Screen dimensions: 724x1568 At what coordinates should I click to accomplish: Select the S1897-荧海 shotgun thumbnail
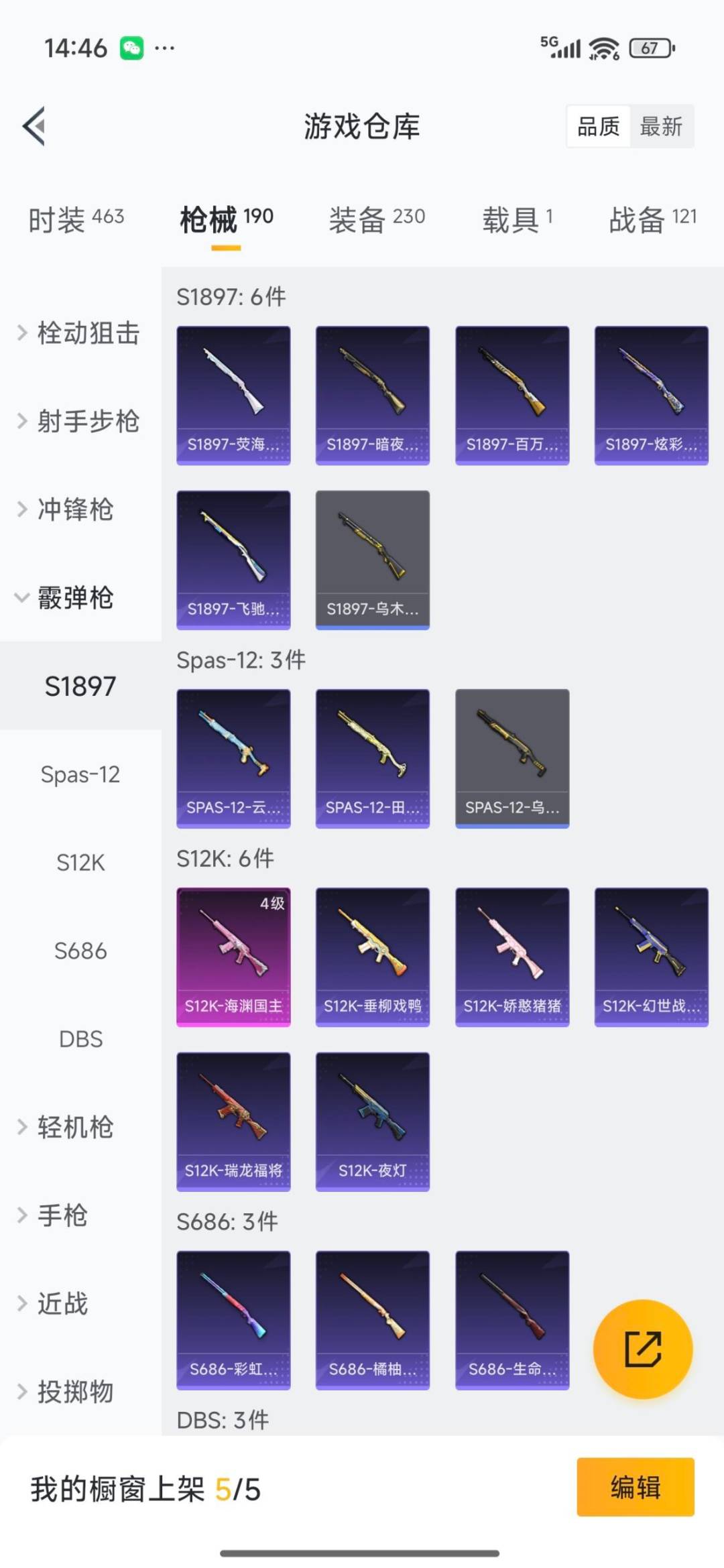[233, 394]
